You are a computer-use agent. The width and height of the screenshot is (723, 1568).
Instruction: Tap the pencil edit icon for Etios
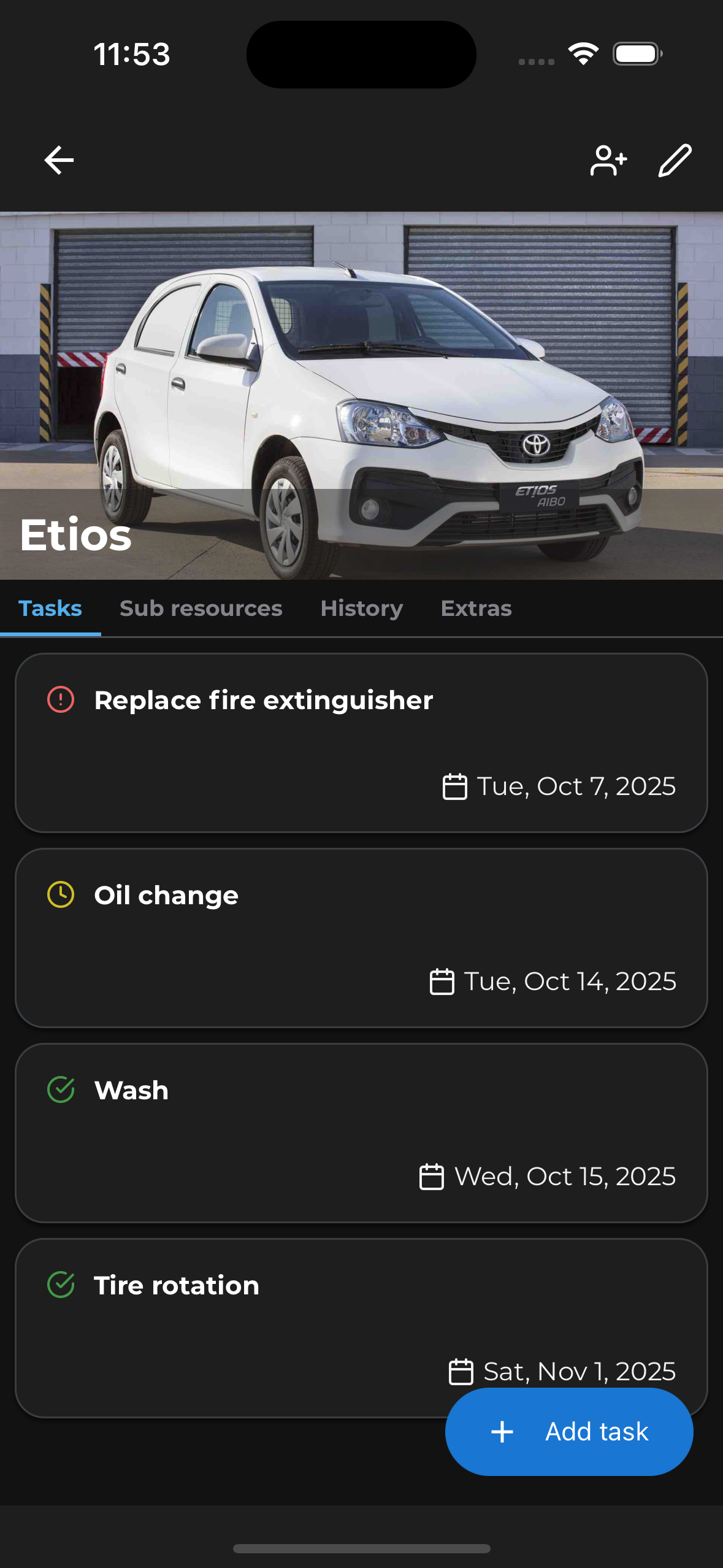tap(675, 160)
